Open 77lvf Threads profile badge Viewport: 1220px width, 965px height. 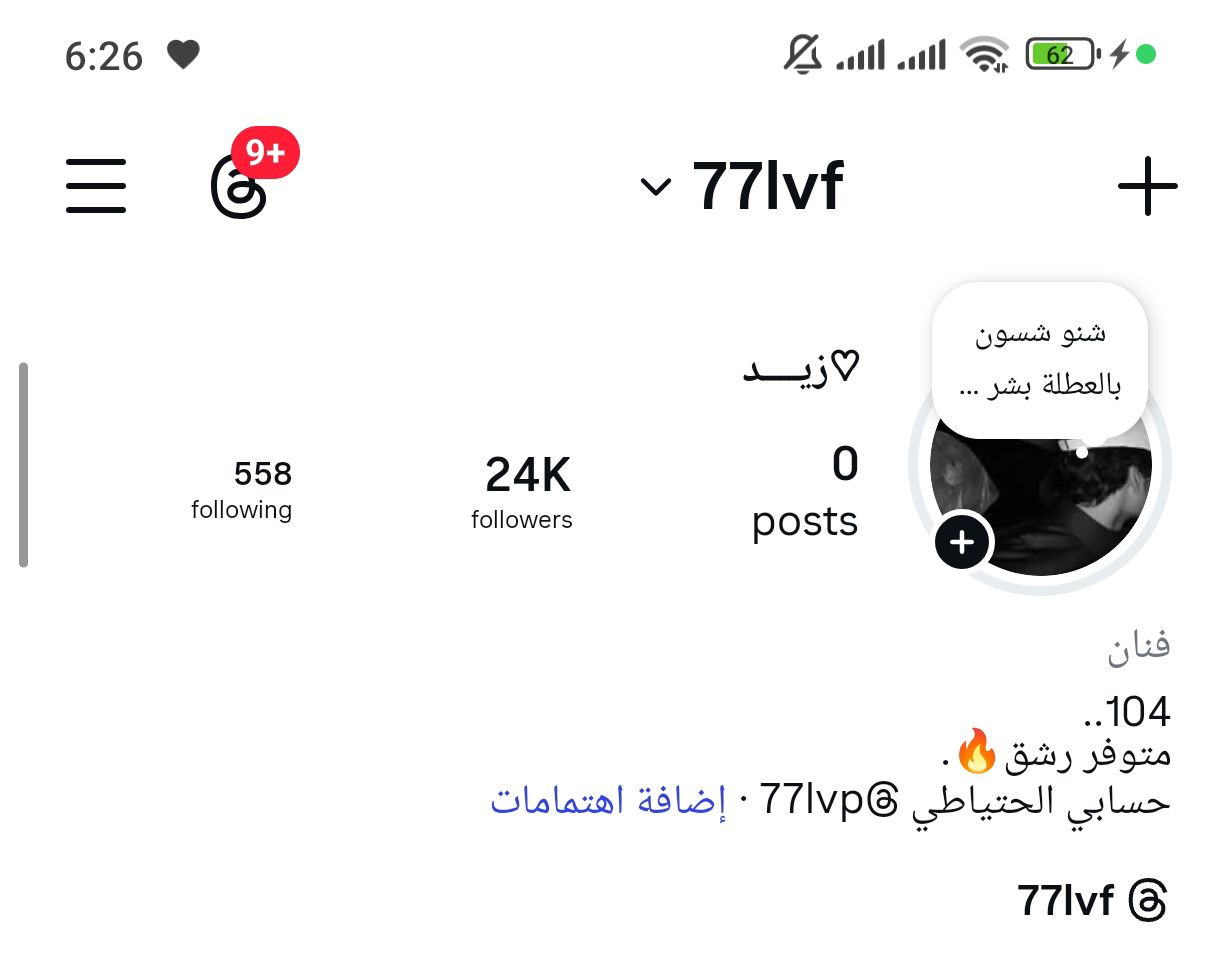pos(1092,901)
